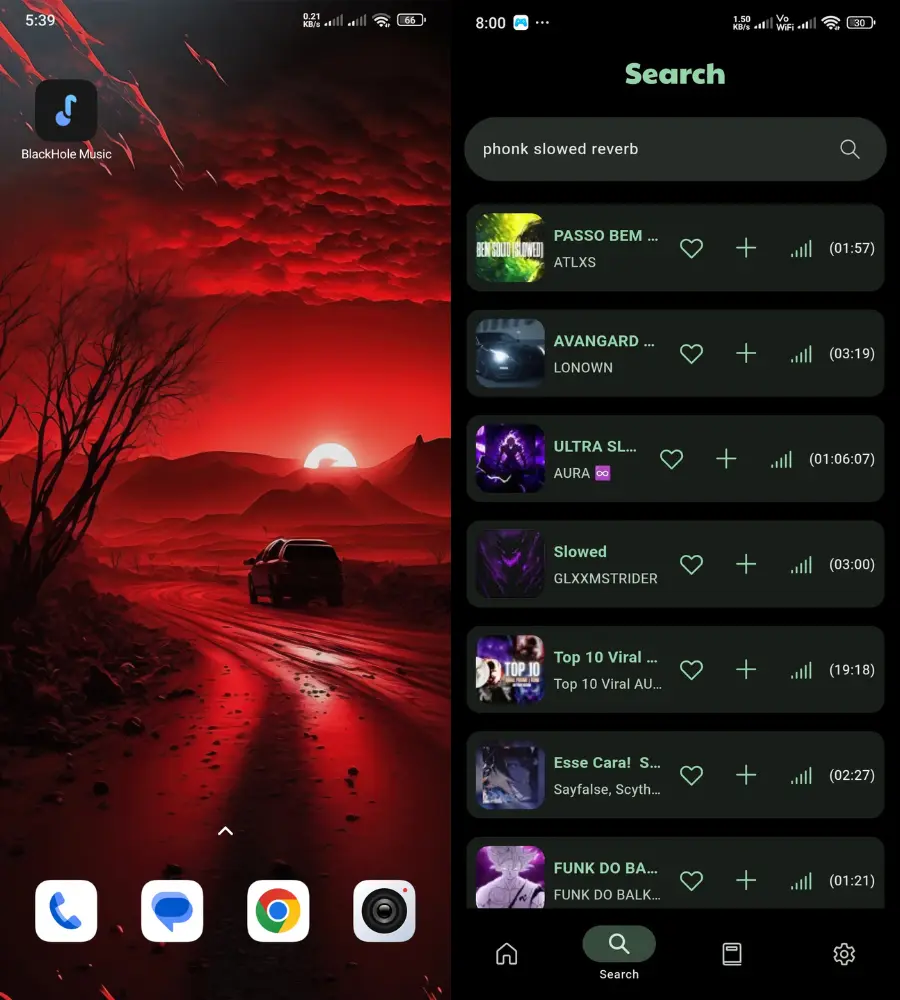This screenshot has width=900, height=1000.
Task: Tap the audio quality bars for PASSO BEM track
Action: point(801,248)
